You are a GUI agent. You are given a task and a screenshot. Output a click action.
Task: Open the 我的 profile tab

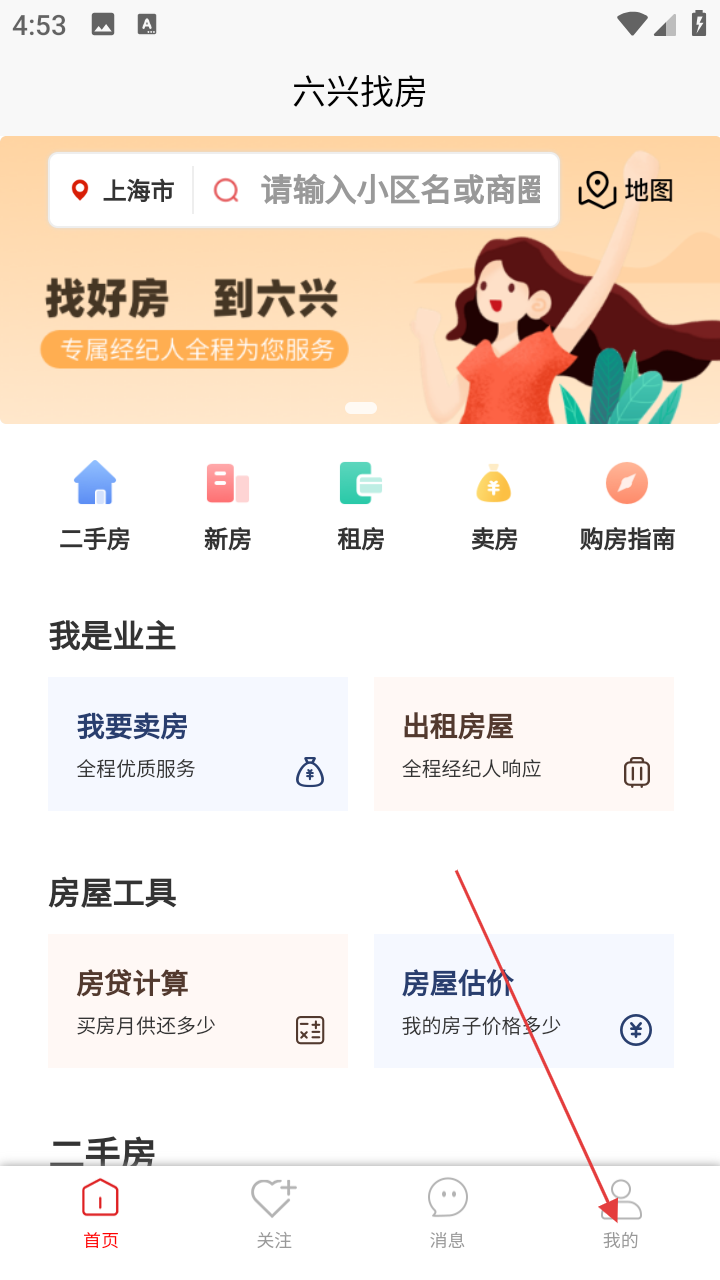[620, 1213]
